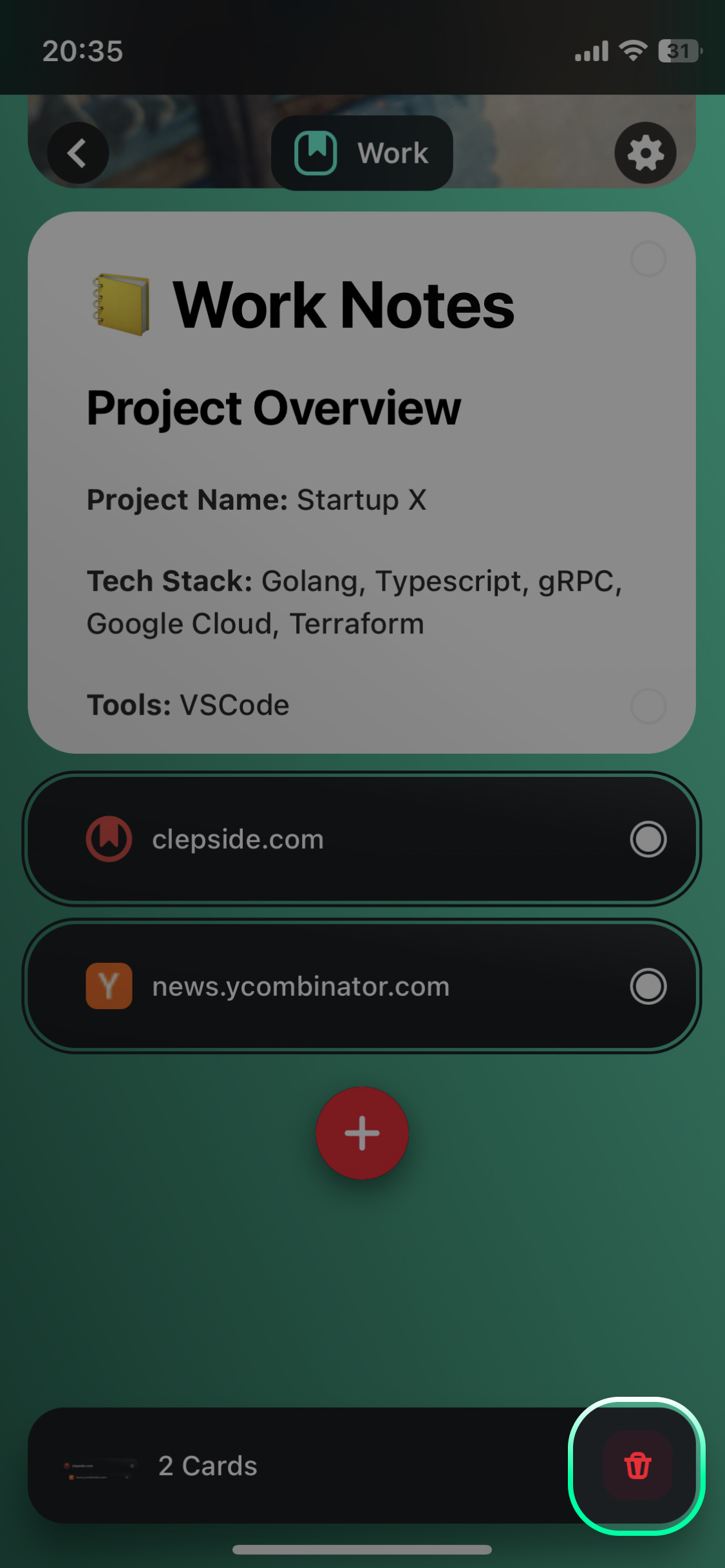Select the news.ycombinator.com selection circle

[648, 985]
